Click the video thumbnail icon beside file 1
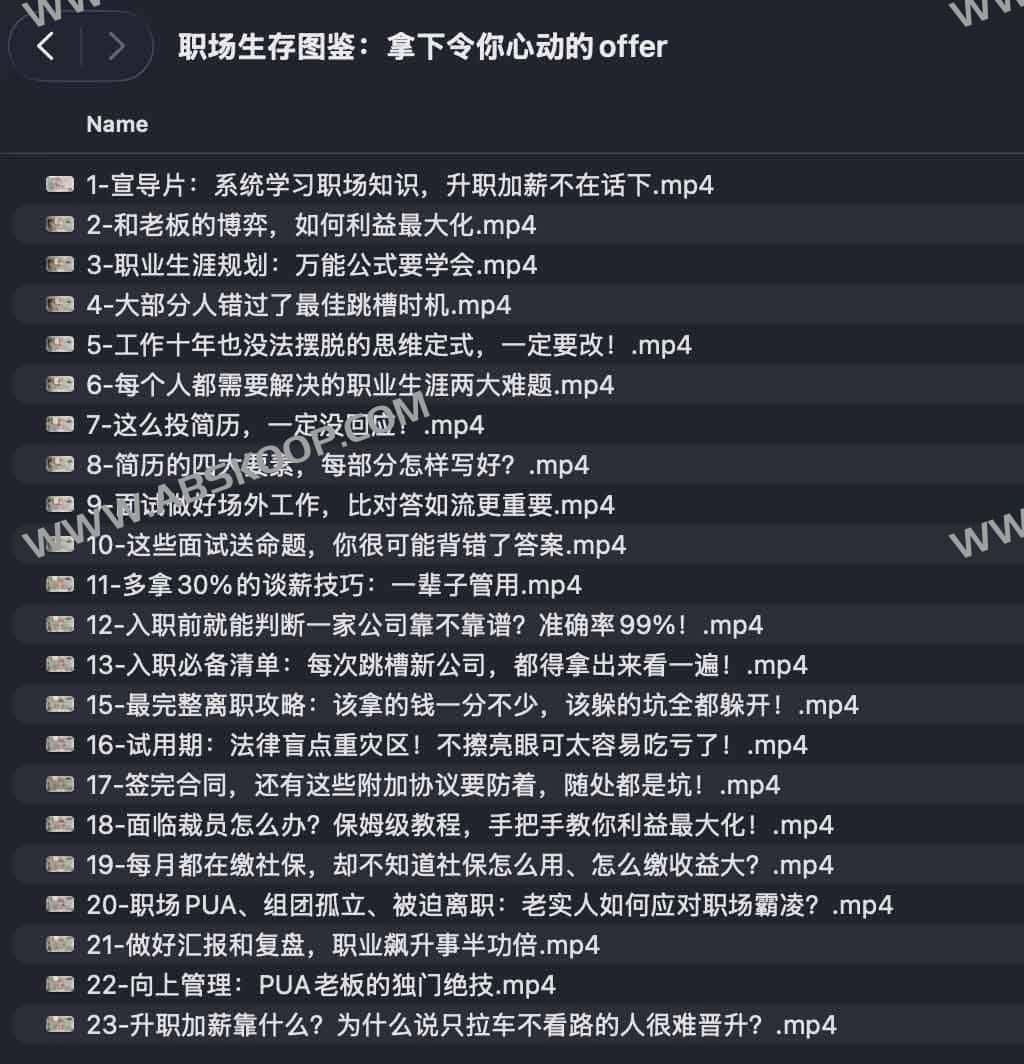The width and height of the screenshot is (1024, 1064). point(57,184)
